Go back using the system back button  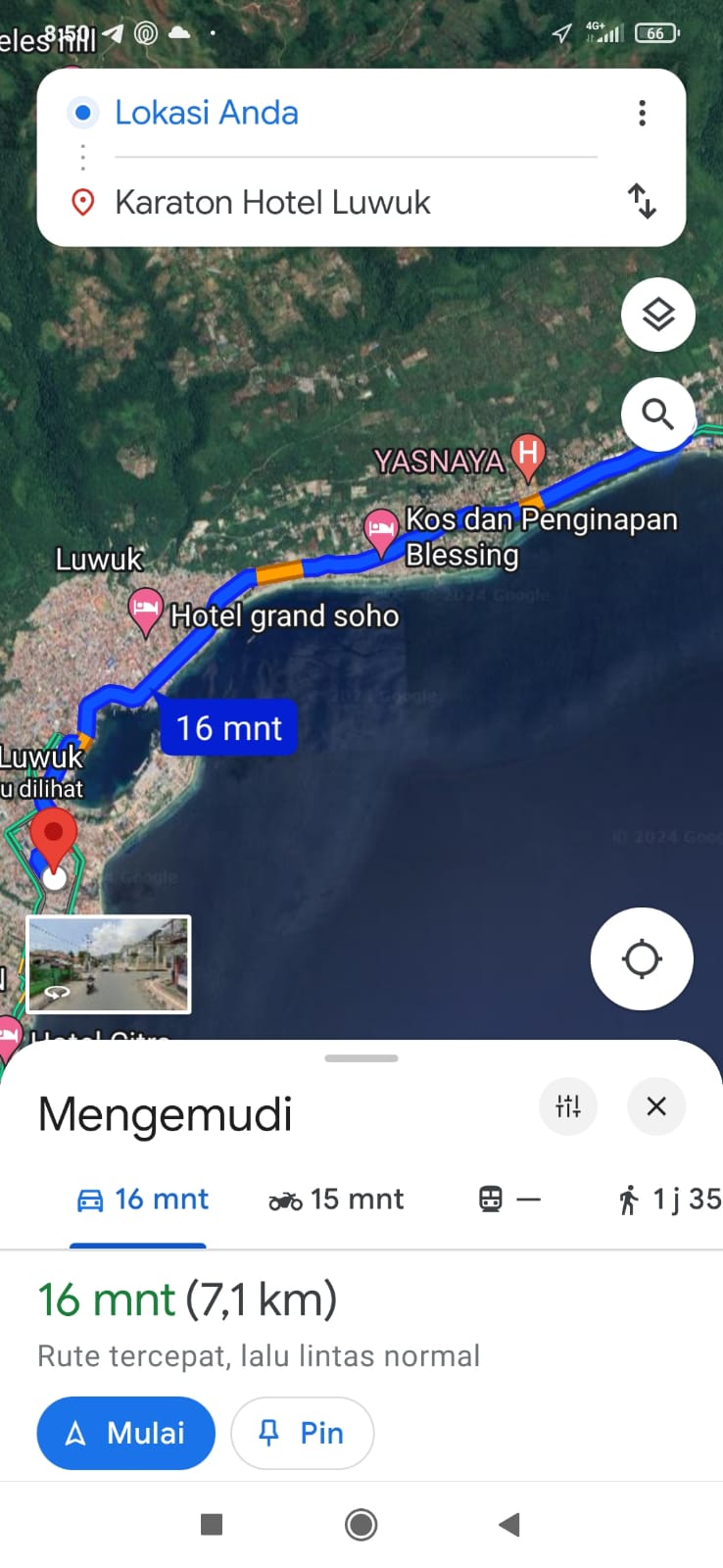click(x=508, y=1525)
